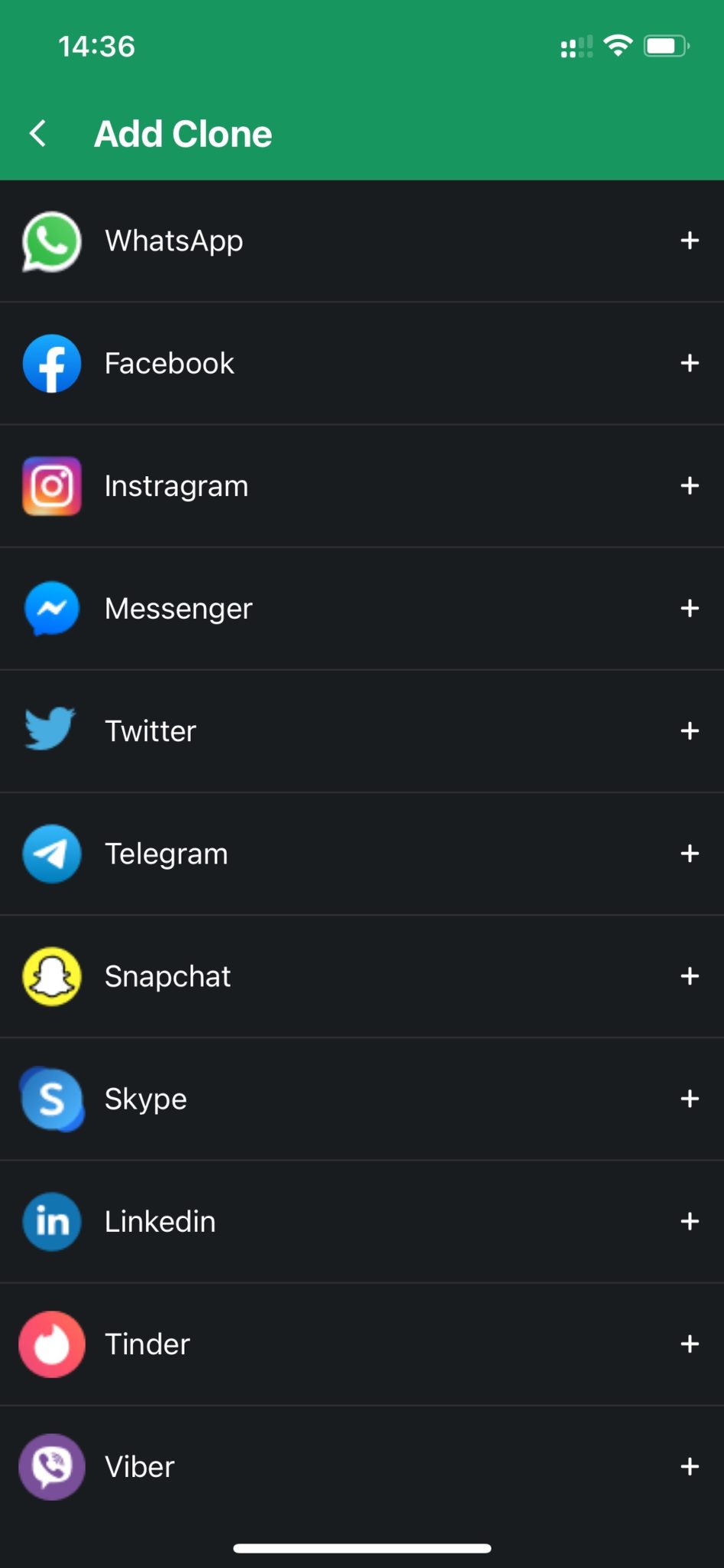Go back with the back chevron
The height and width of the screenshot is (1568, 724).
tap(36, 132)
